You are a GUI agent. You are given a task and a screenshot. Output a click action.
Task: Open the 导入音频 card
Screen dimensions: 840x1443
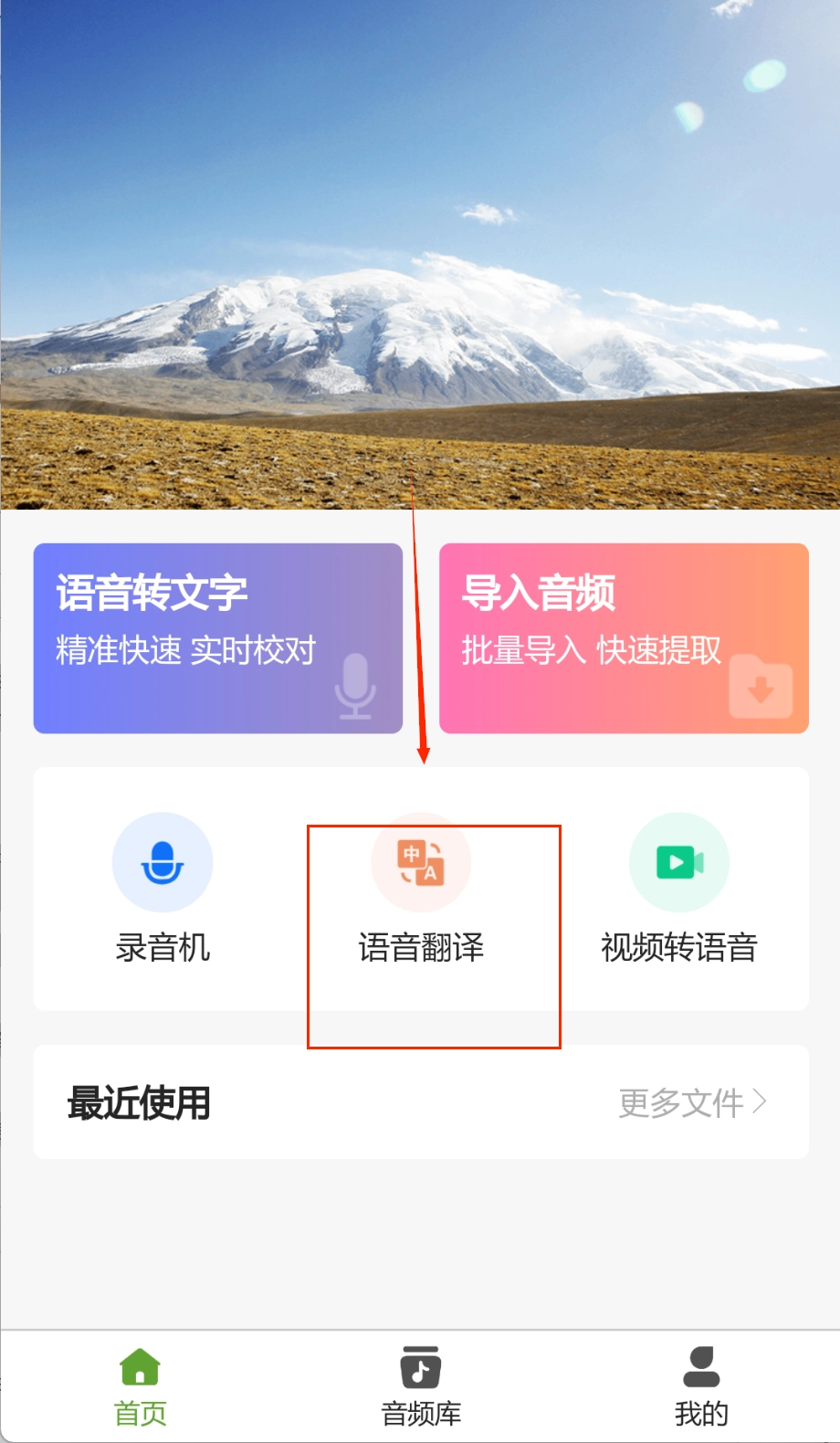click(624, 637)
